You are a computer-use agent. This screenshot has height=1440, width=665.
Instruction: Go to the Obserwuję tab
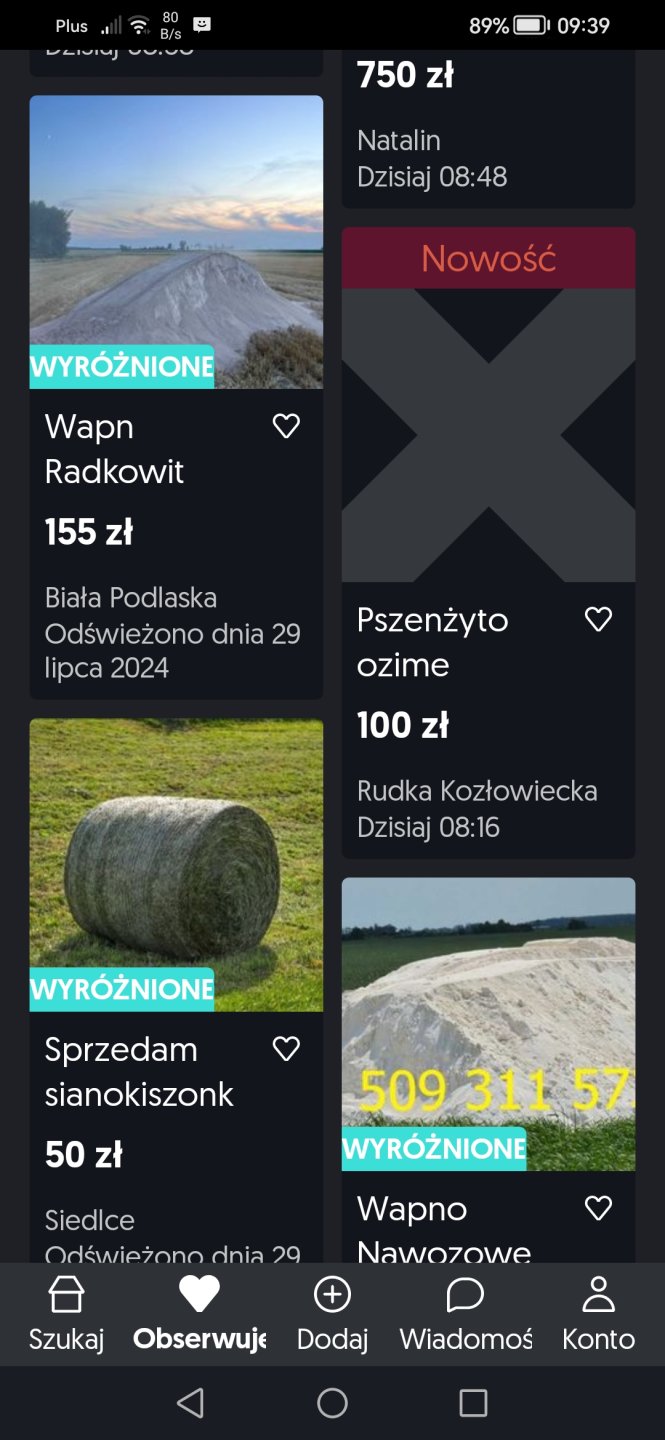pos(199,1314)
